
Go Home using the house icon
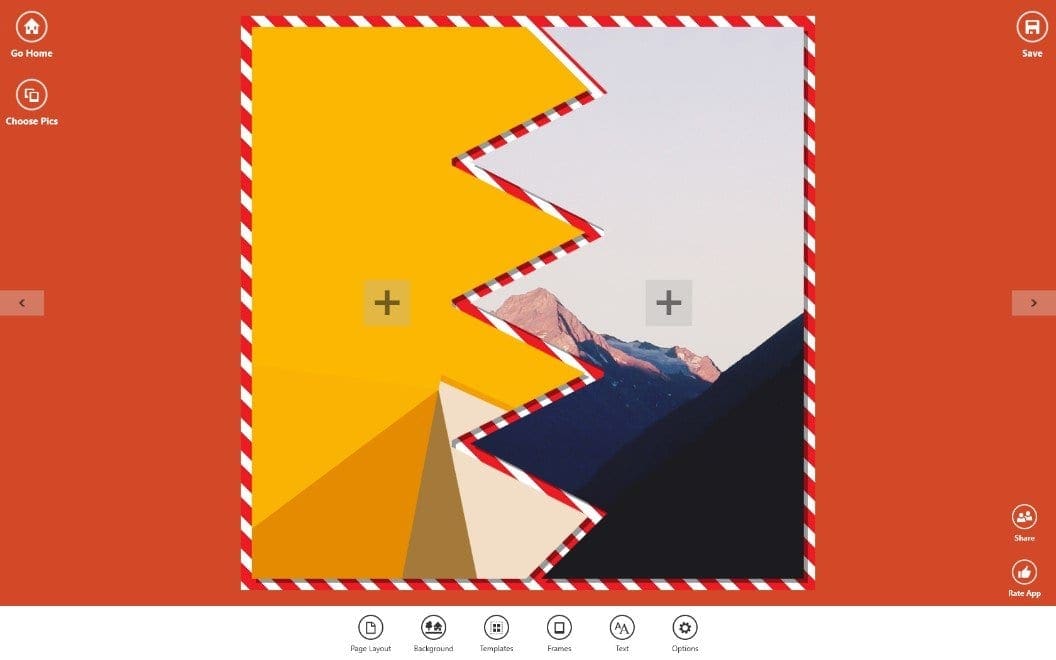point(31,27)
